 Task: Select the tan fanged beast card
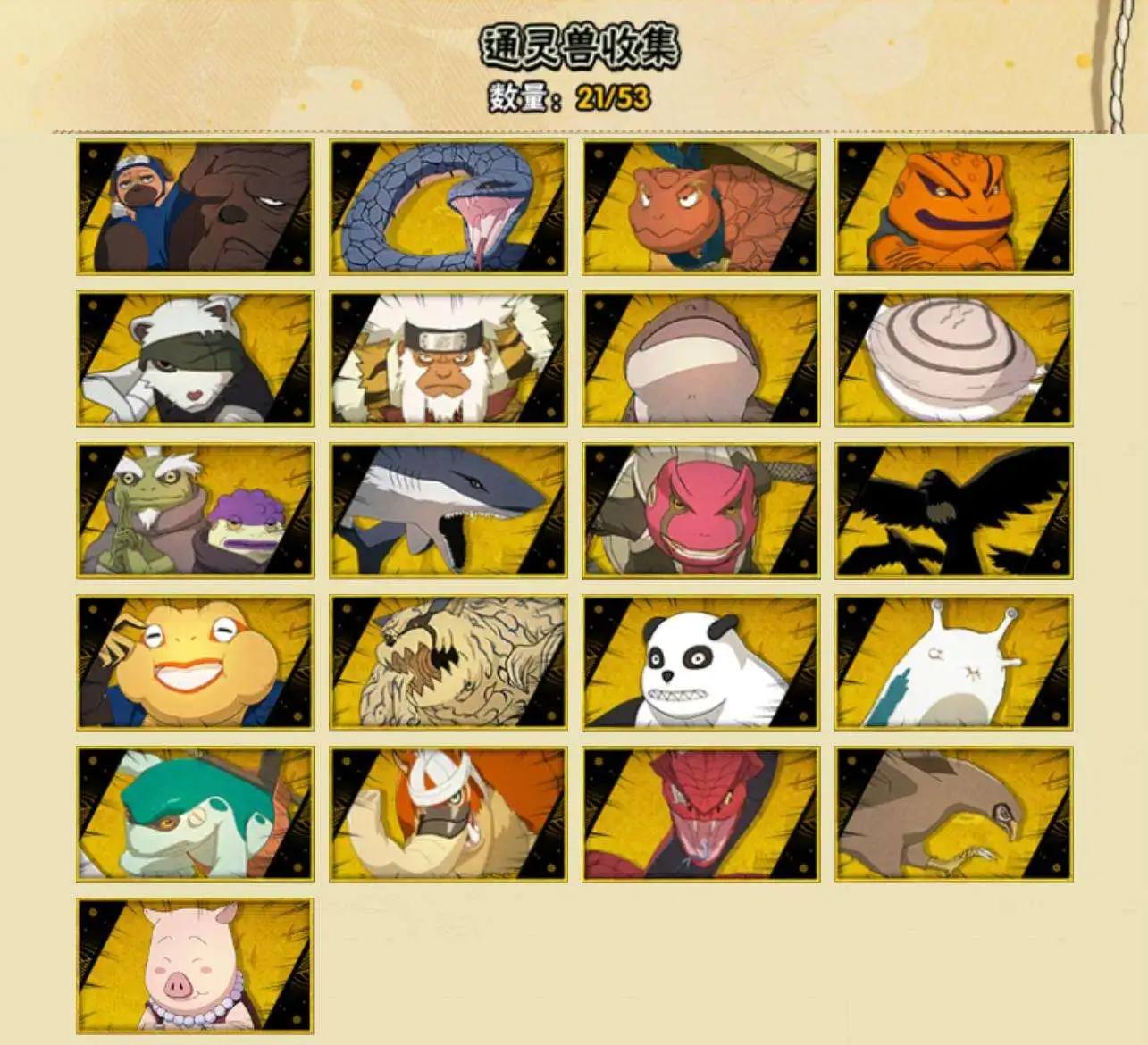[448, 662]
